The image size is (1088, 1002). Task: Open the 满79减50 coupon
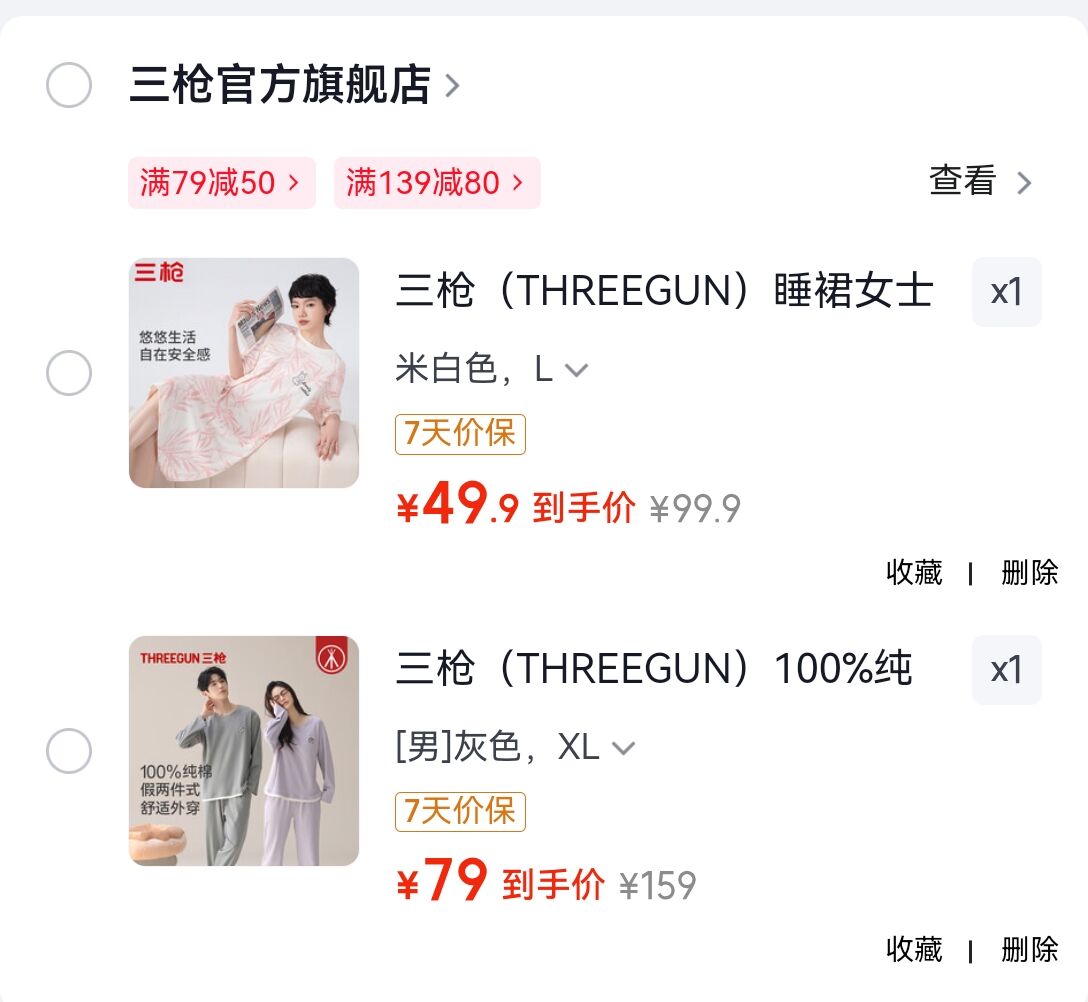pyautogui.click(x=221, y=183)
